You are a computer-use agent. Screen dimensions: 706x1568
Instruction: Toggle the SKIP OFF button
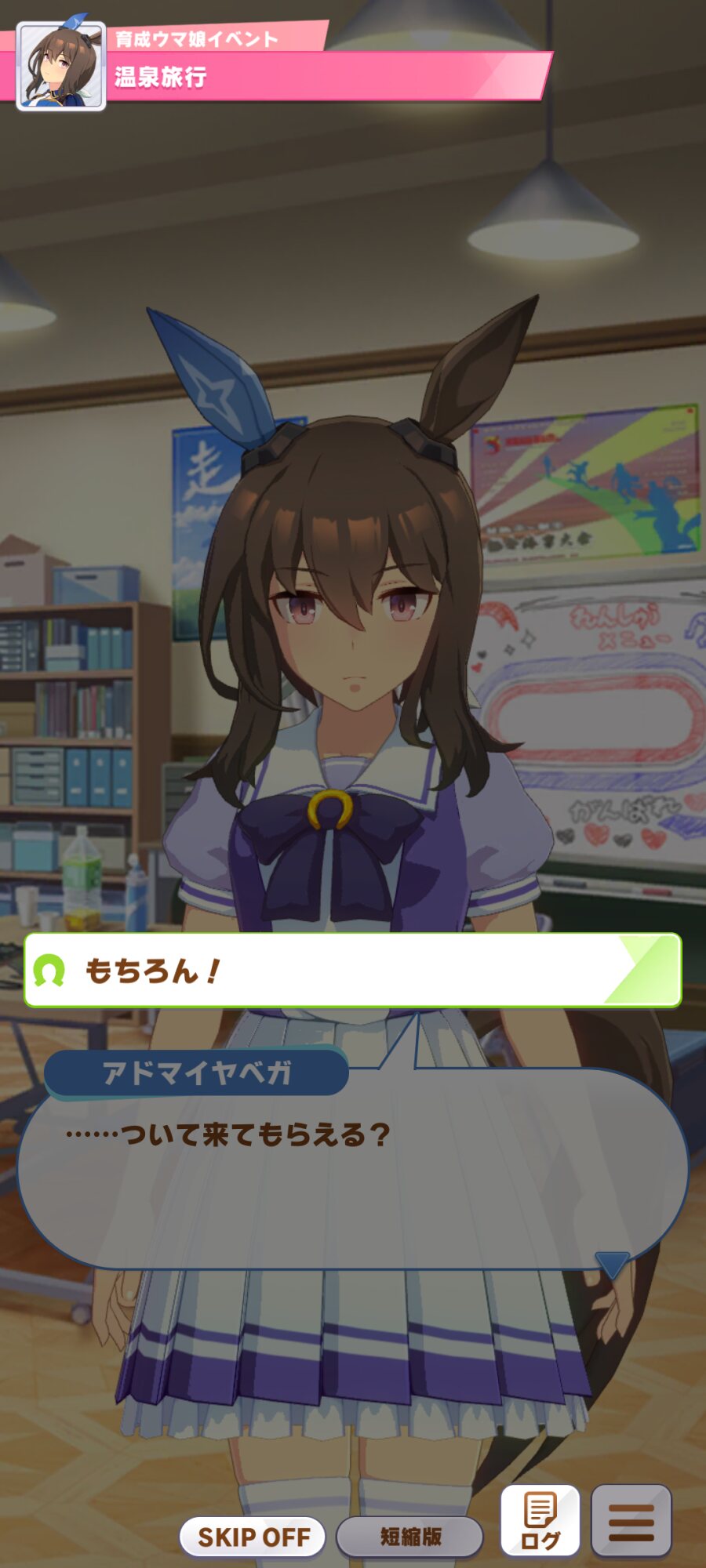point(253,1537)
